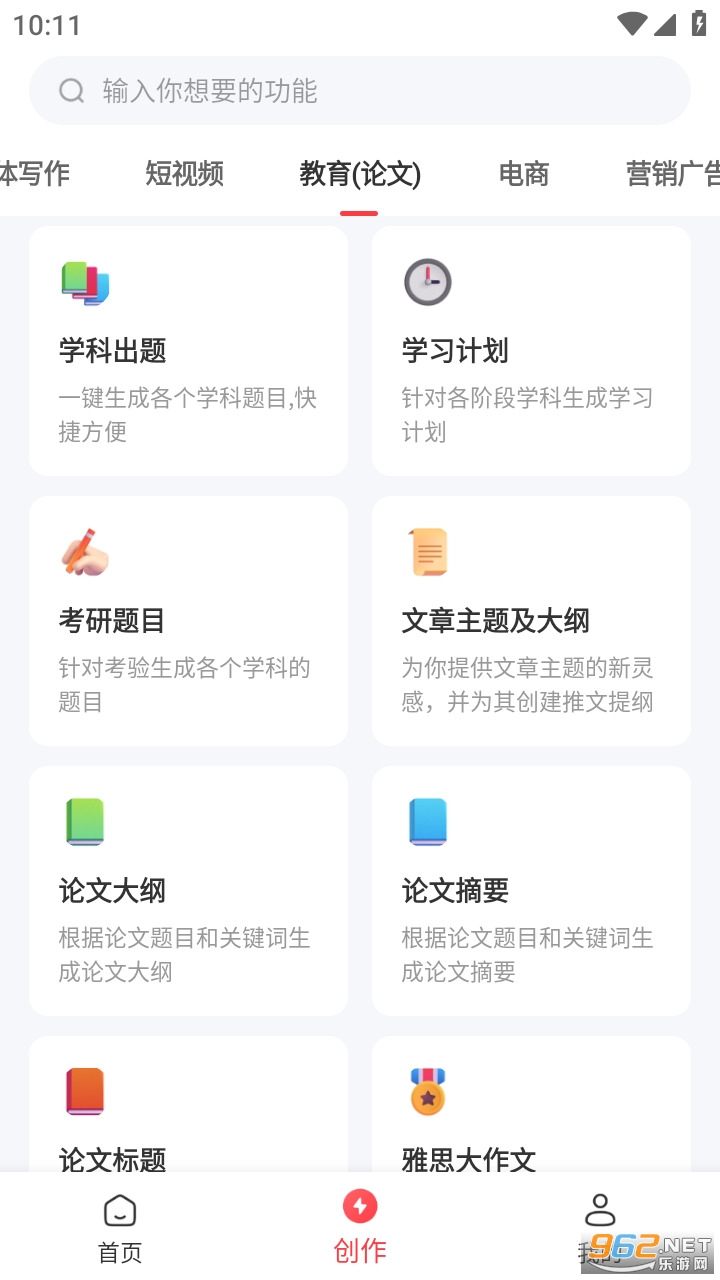Tap the search field for functions
This screenshot has height=1280, width=720.
(x=360, y=91)
